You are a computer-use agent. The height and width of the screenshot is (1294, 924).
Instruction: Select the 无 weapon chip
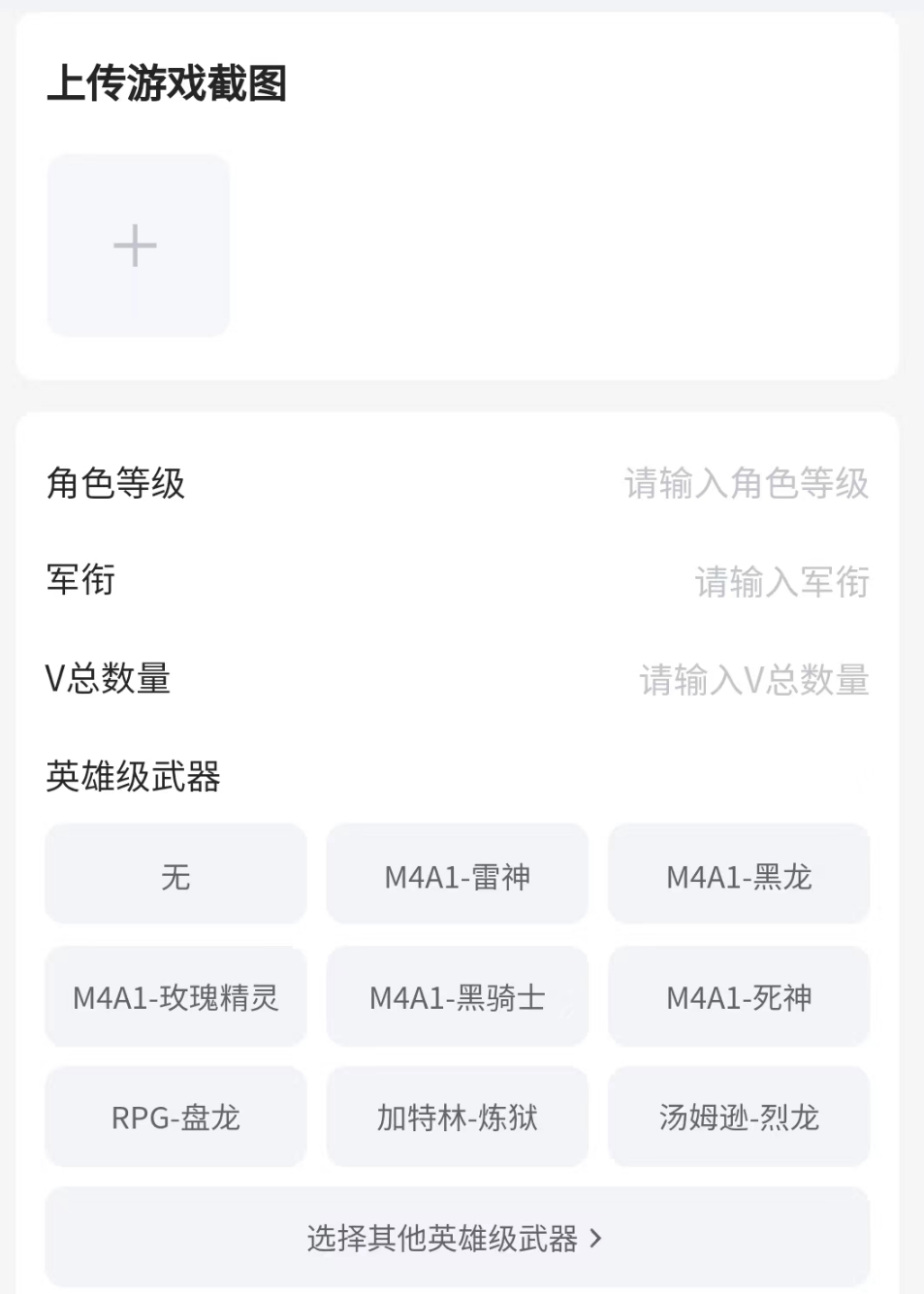pyautogui.click(x=175, y=875)
